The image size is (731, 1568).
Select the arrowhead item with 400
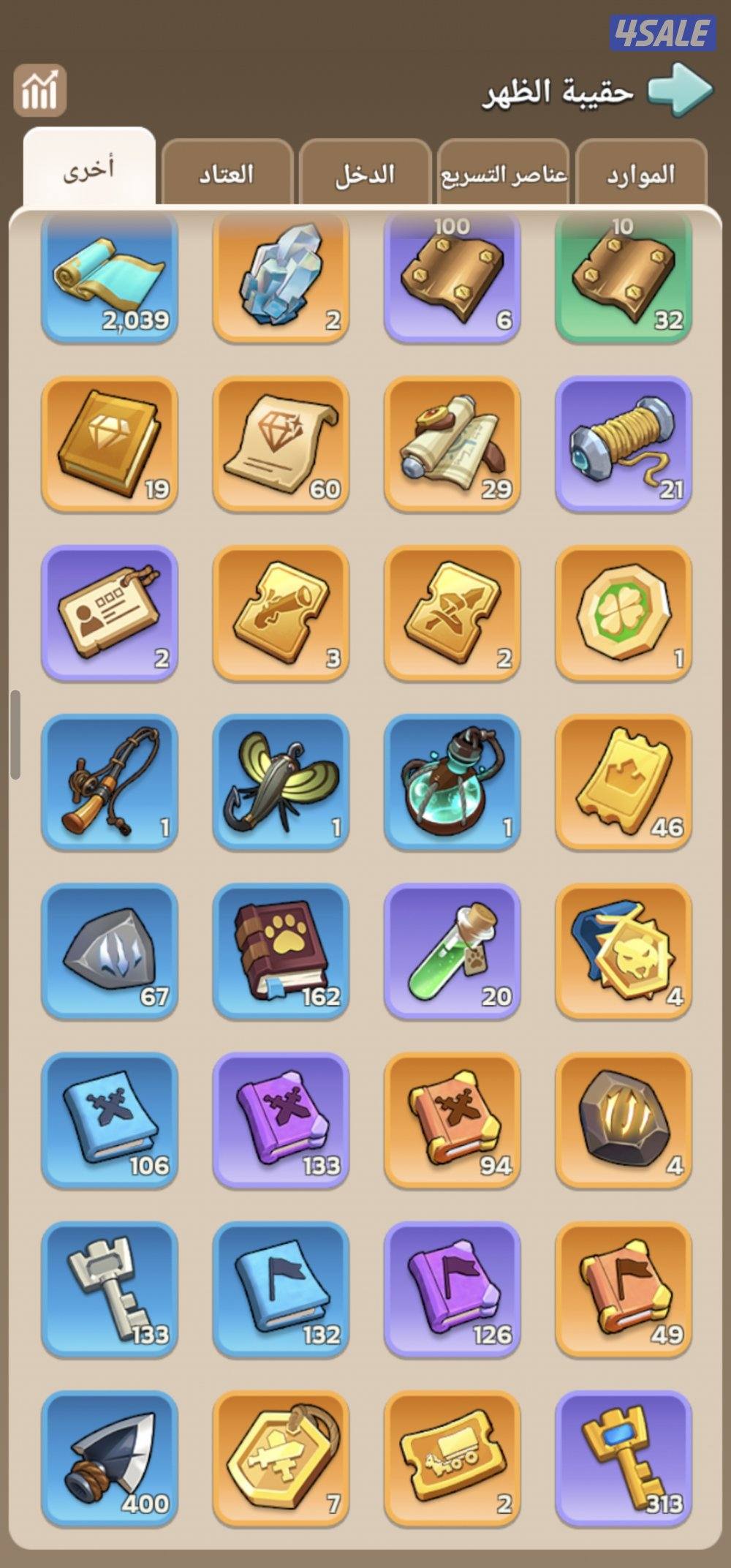pos(110,1458)
